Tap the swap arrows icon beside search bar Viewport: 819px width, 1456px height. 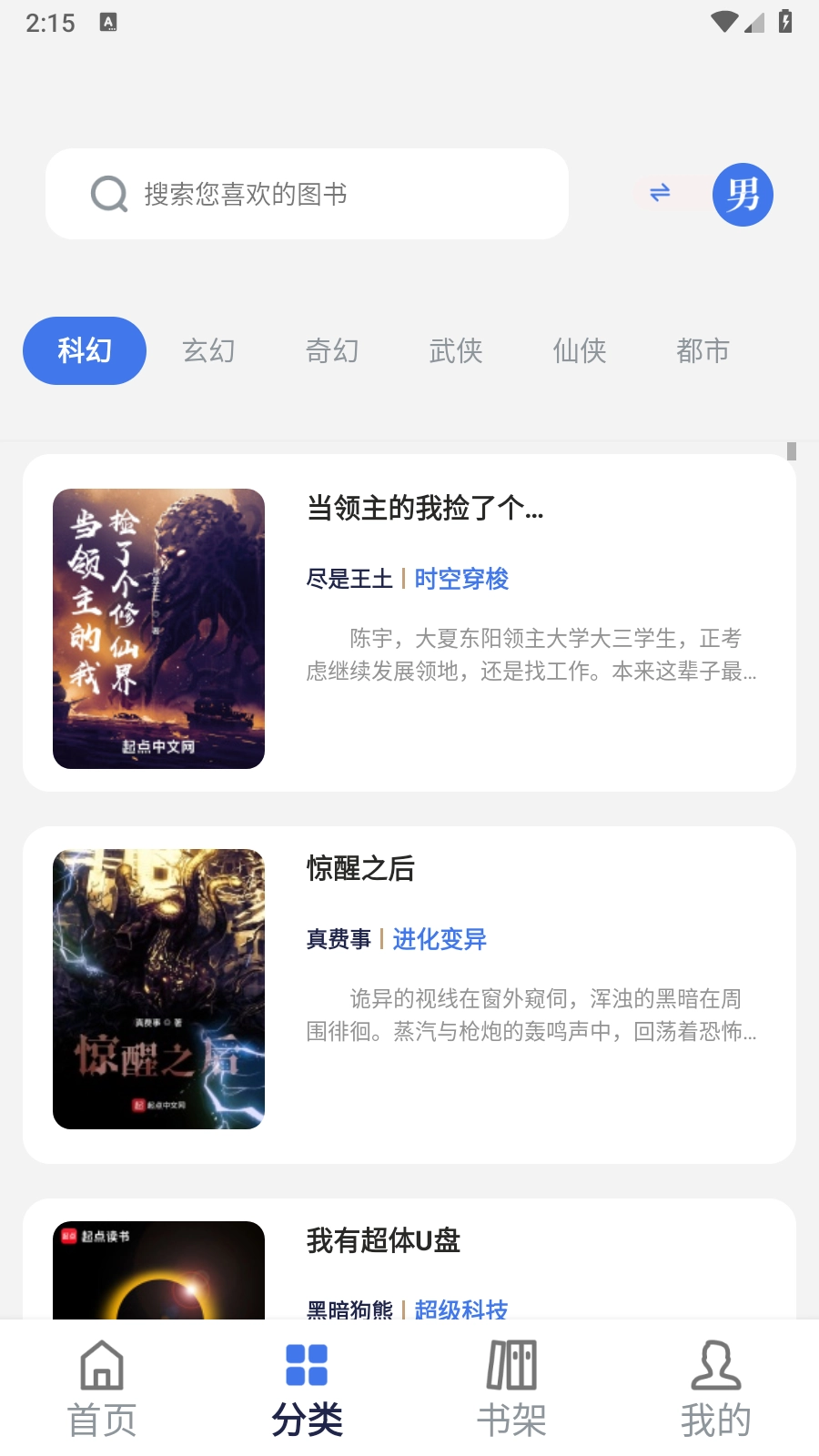pos(659,194)
